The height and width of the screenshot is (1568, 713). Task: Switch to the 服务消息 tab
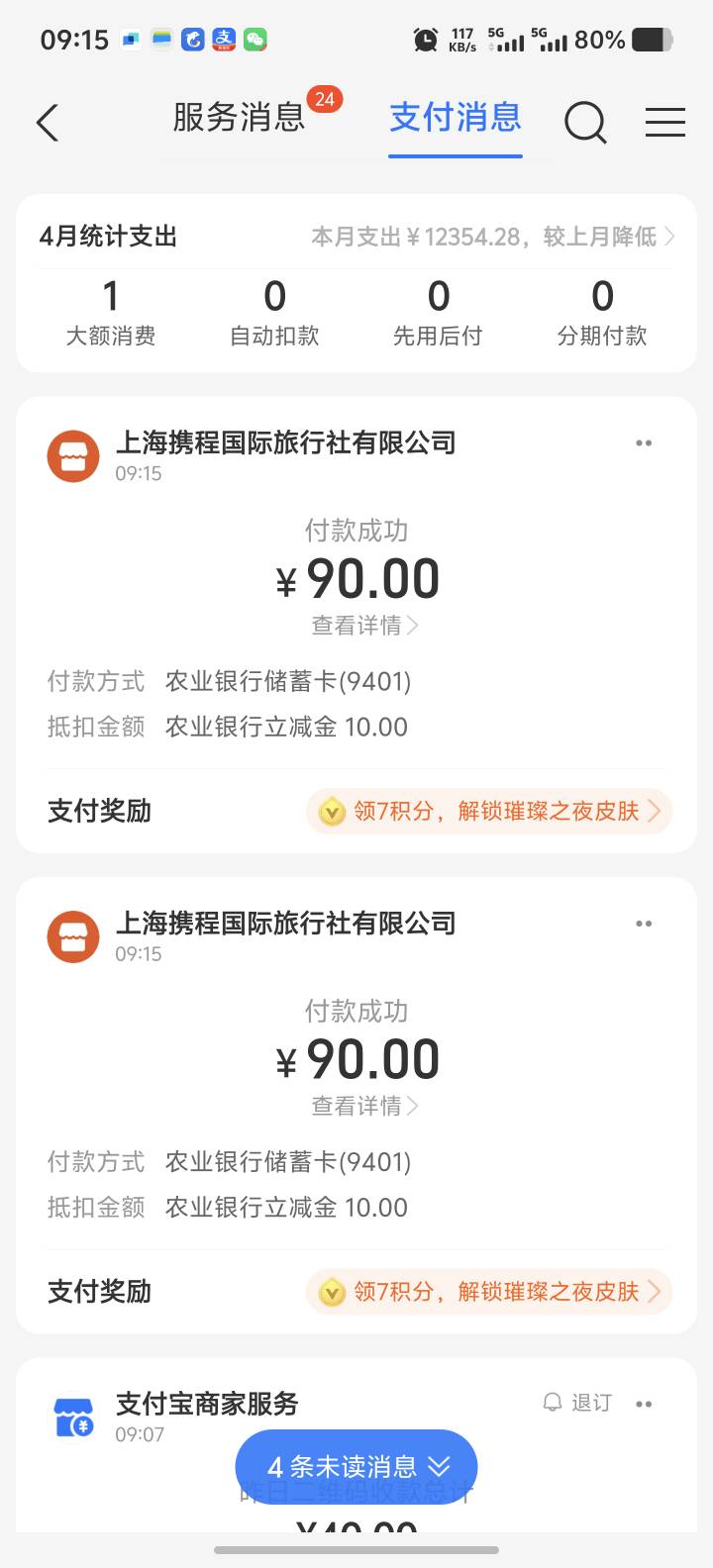pos(239,118)
